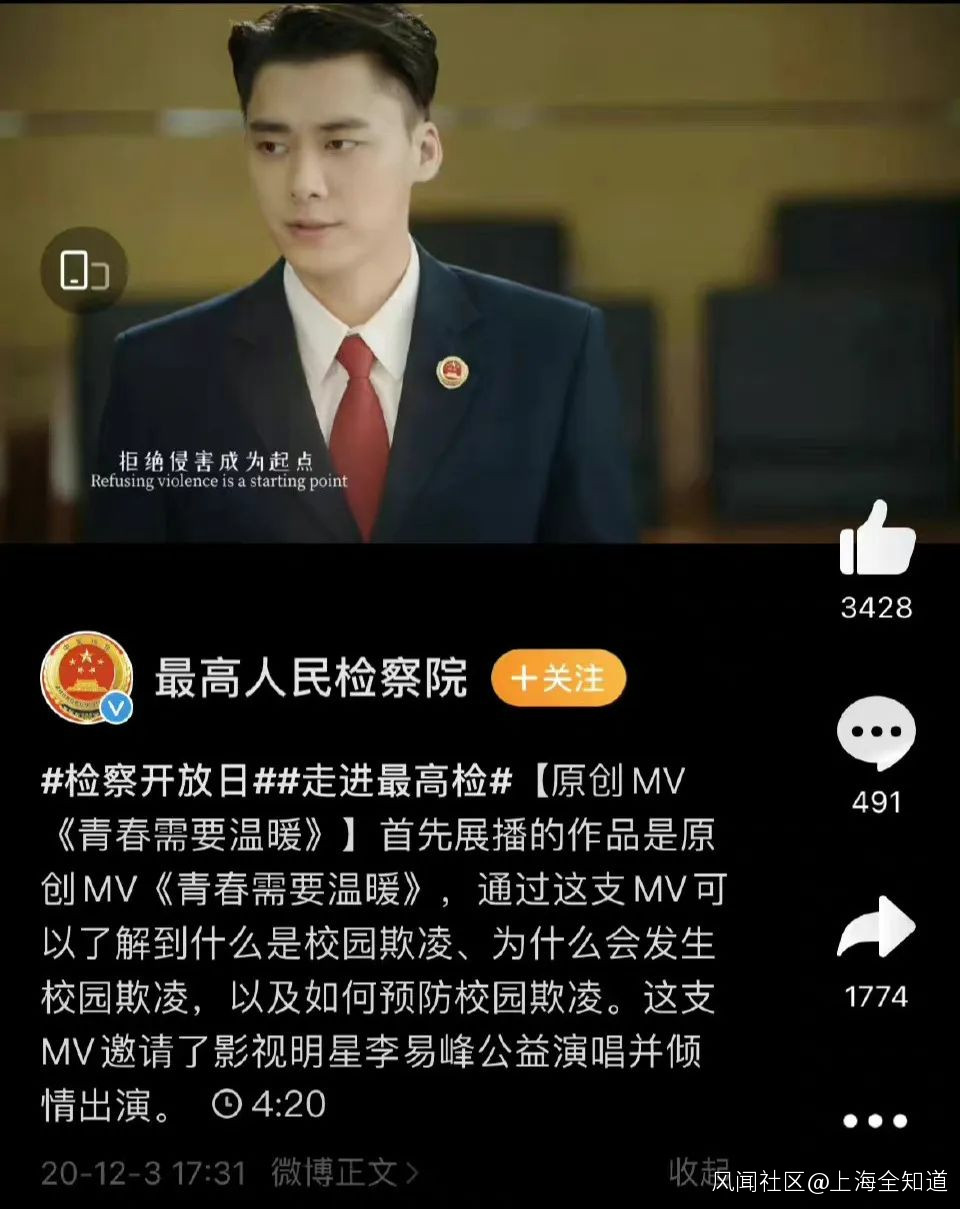Viewport: 960px width, 1209px height.
Task: Open the 最高人民检察院 profile avatar
Action: click(x=86, y=679)
